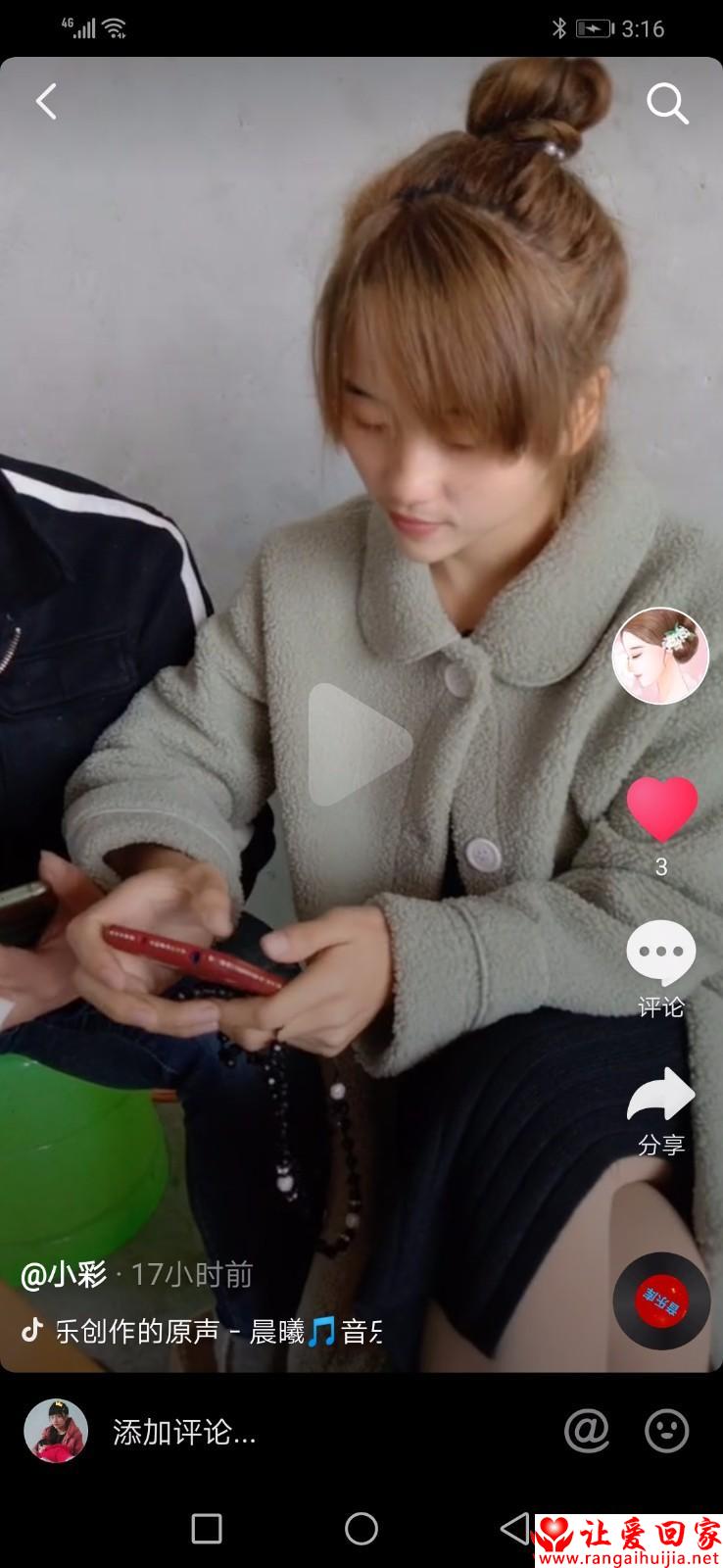Open the search magnifier icon

(x=667, y=103)
